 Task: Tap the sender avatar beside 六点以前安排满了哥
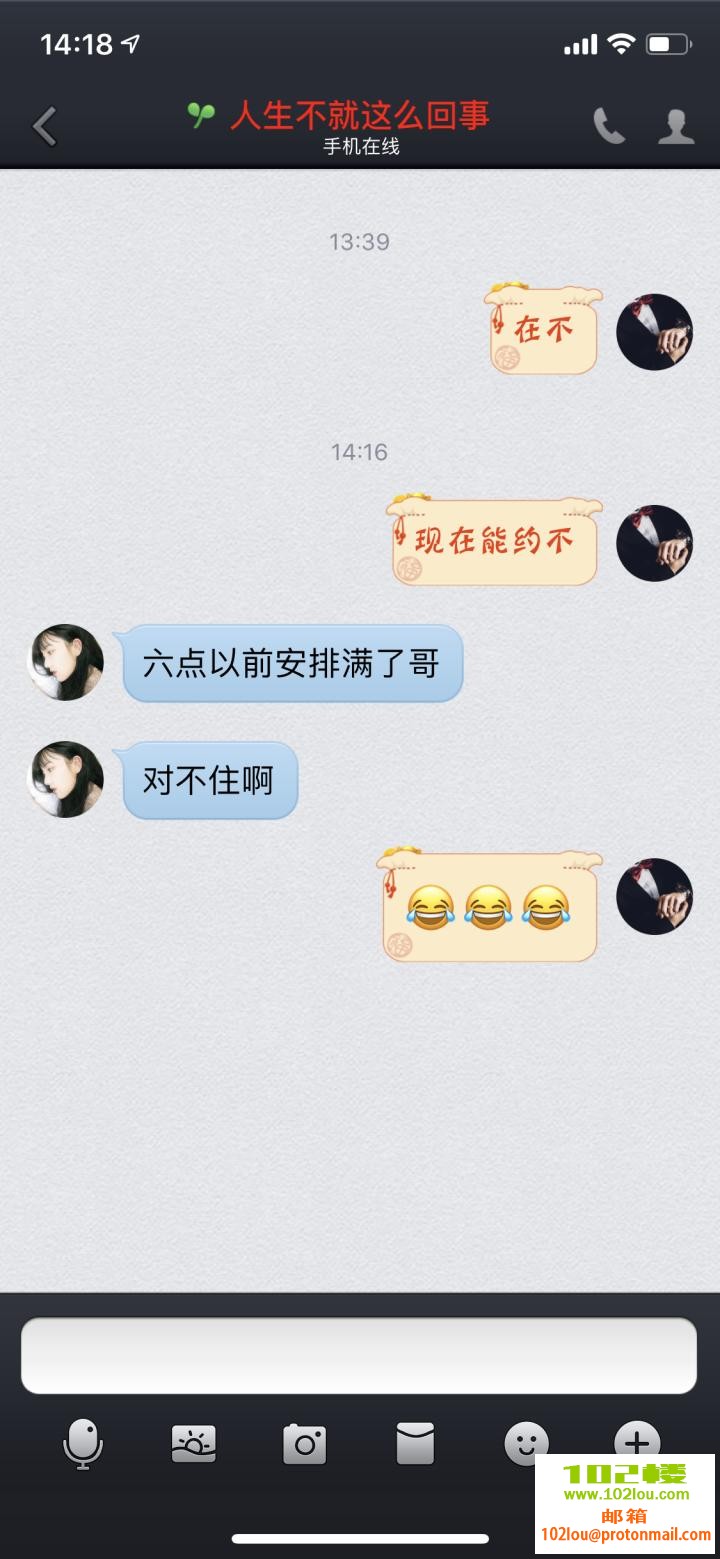(65, 662)
